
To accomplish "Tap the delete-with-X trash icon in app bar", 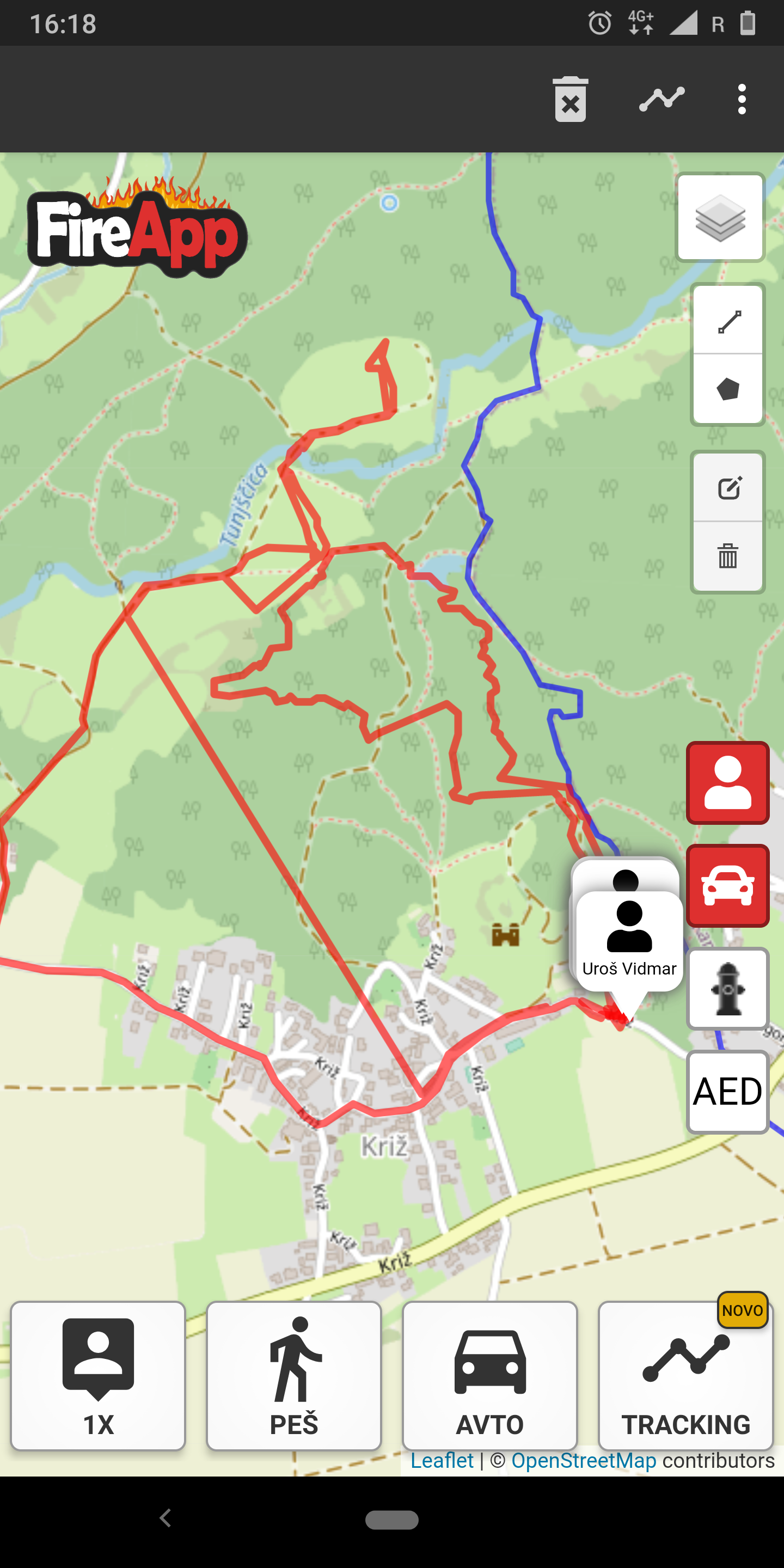I will pos(571,99).
